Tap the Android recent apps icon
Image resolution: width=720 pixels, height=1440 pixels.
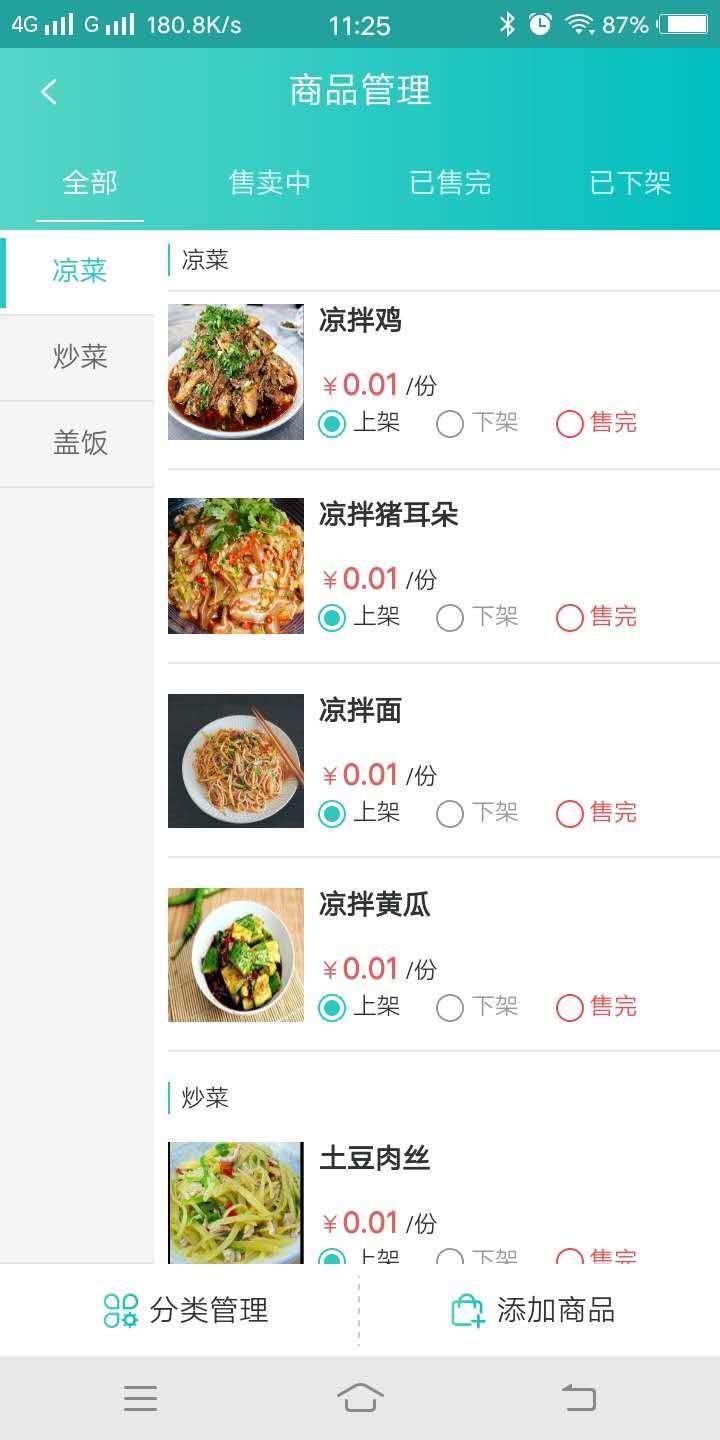coord(140,1396)
